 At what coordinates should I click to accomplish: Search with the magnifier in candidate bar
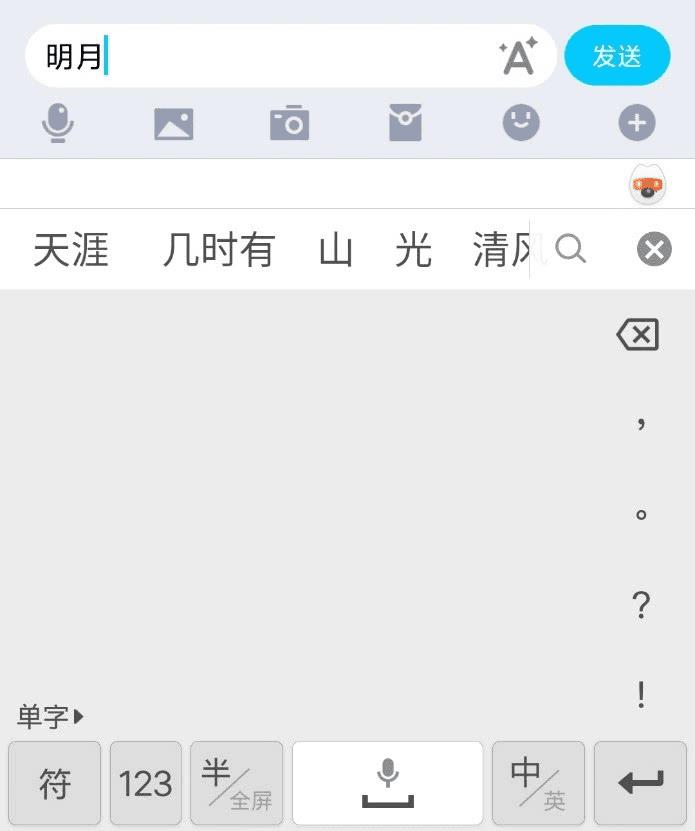click(x=570, y=248)
